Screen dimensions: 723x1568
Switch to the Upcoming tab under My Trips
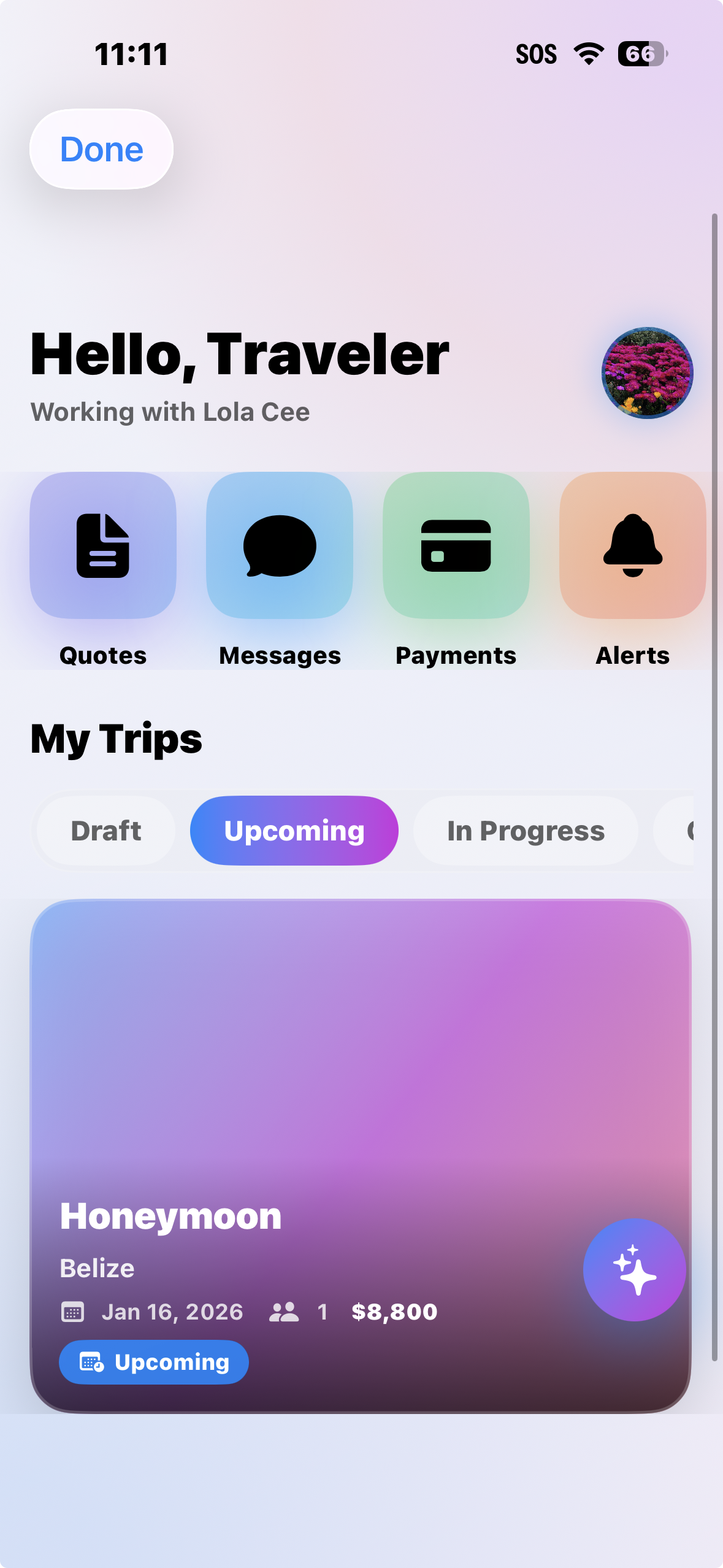coord(293,830)
